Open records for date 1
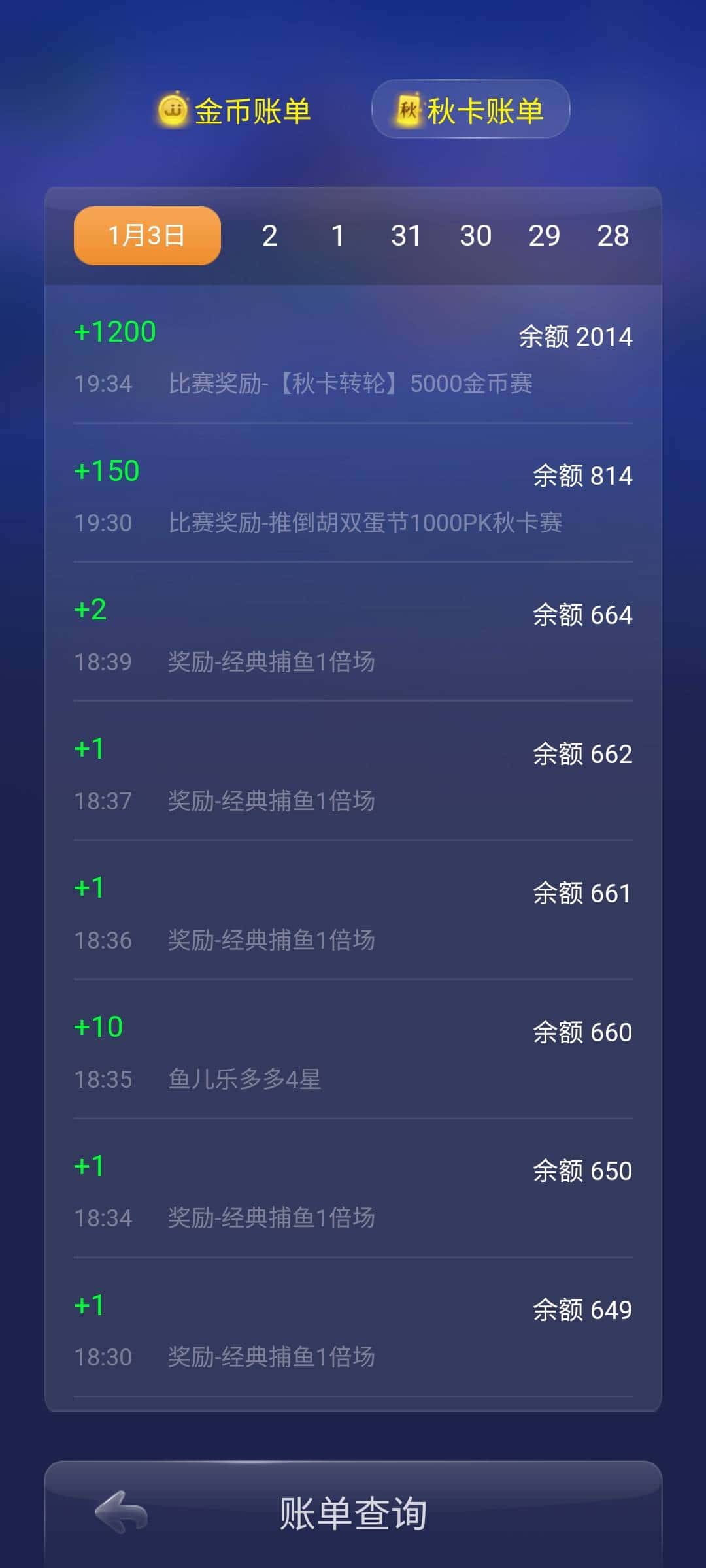706x1568 pixels. (338, 235)
